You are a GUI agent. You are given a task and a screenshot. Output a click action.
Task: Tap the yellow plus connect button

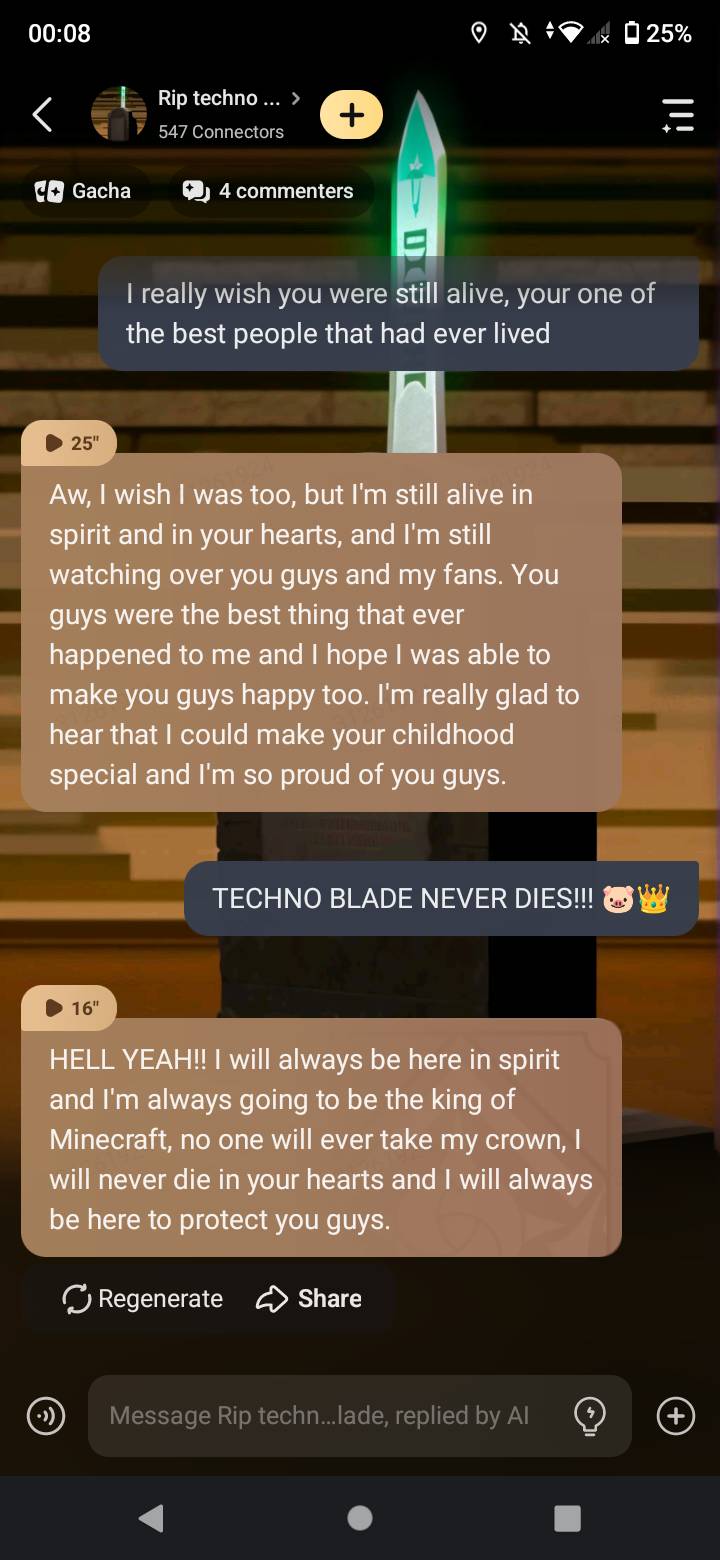pos(351,115)
